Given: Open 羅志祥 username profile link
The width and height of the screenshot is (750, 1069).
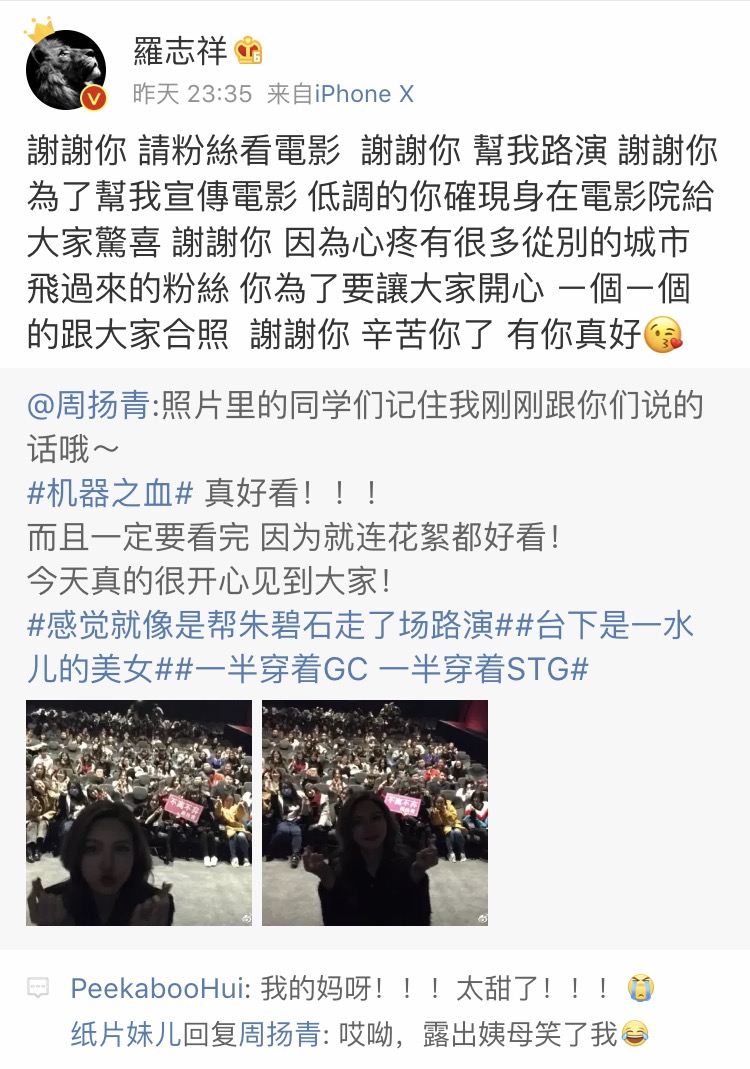Looking at the screenshot, I should click(x=181, y=49).
